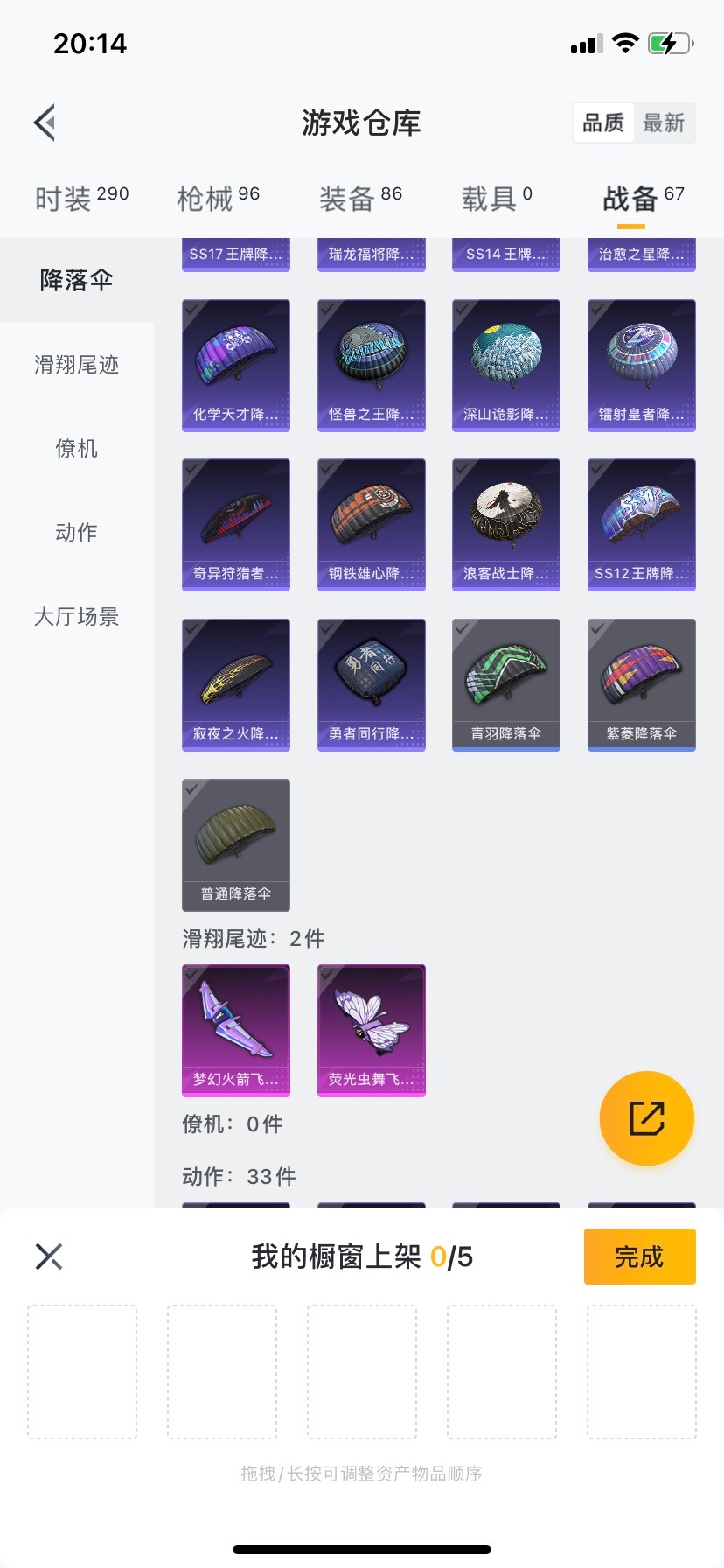Select the 荧光虫舞 glide trail
Image resolution: width=724 pixels, height=1568 pixels.
pos(371,1030)
